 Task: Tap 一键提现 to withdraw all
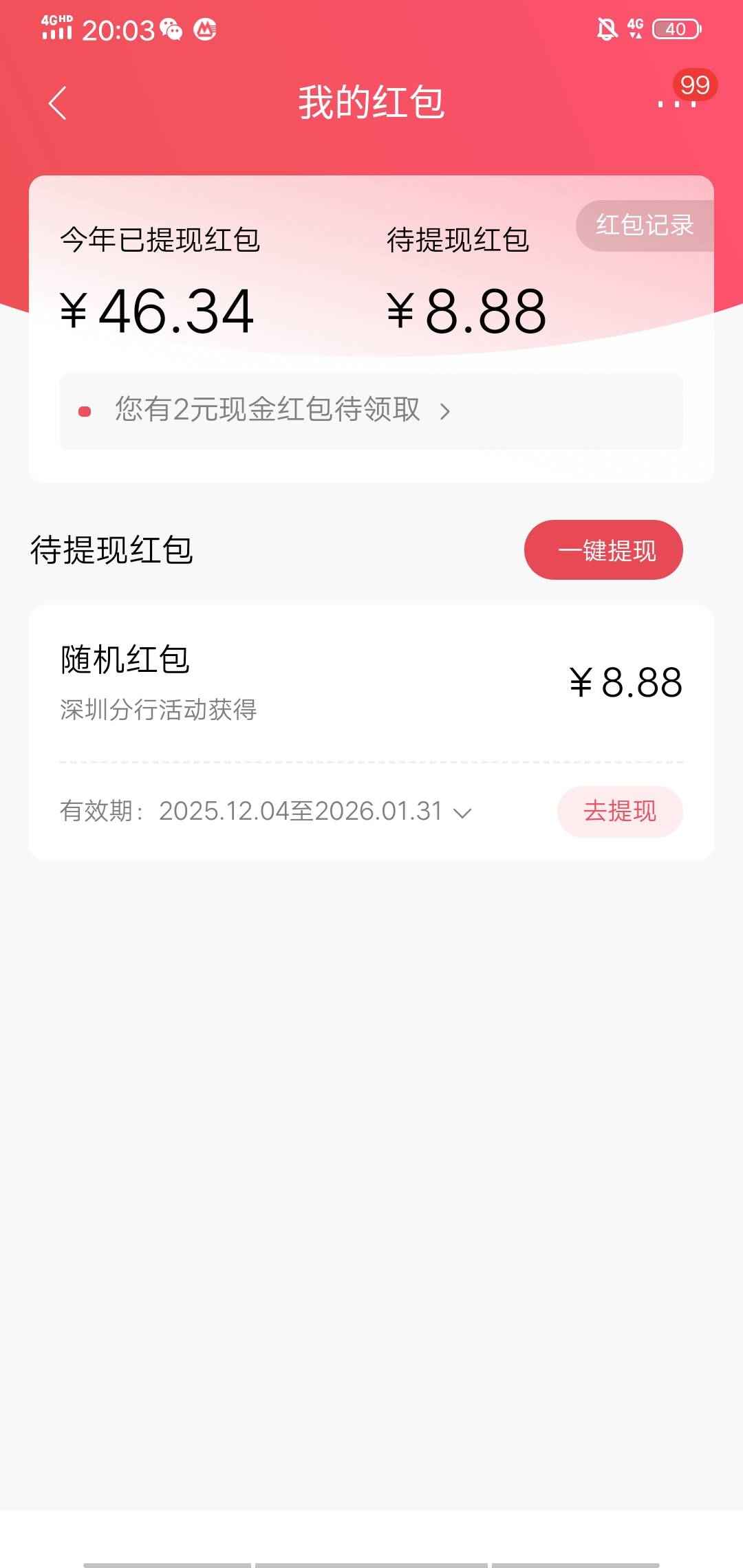pos(603,550)
